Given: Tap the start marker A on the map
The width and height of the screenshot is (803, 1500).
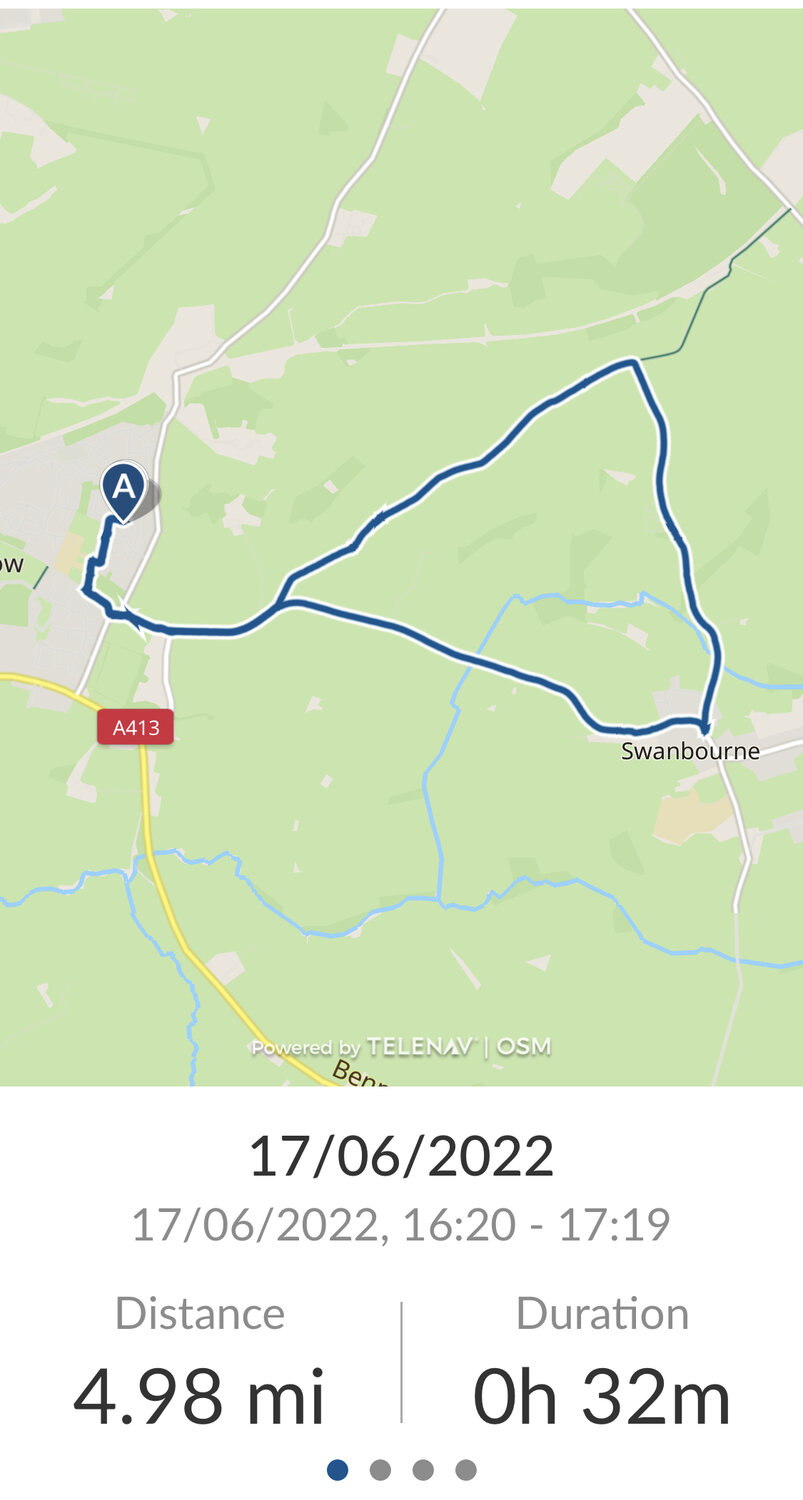Looking at the screenshot, I should point(123,489).
